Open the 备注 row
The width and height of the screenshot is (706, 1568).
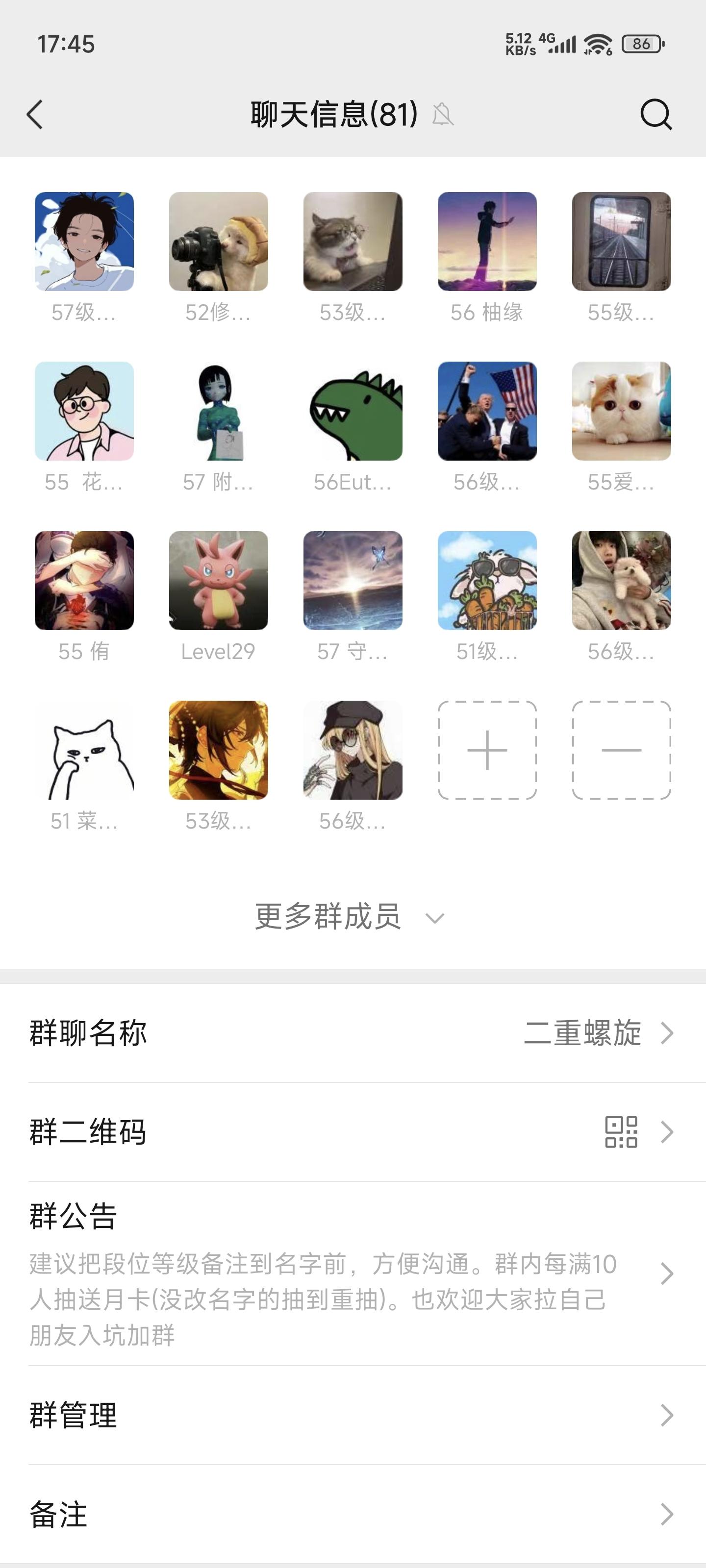pos(353,1514)
